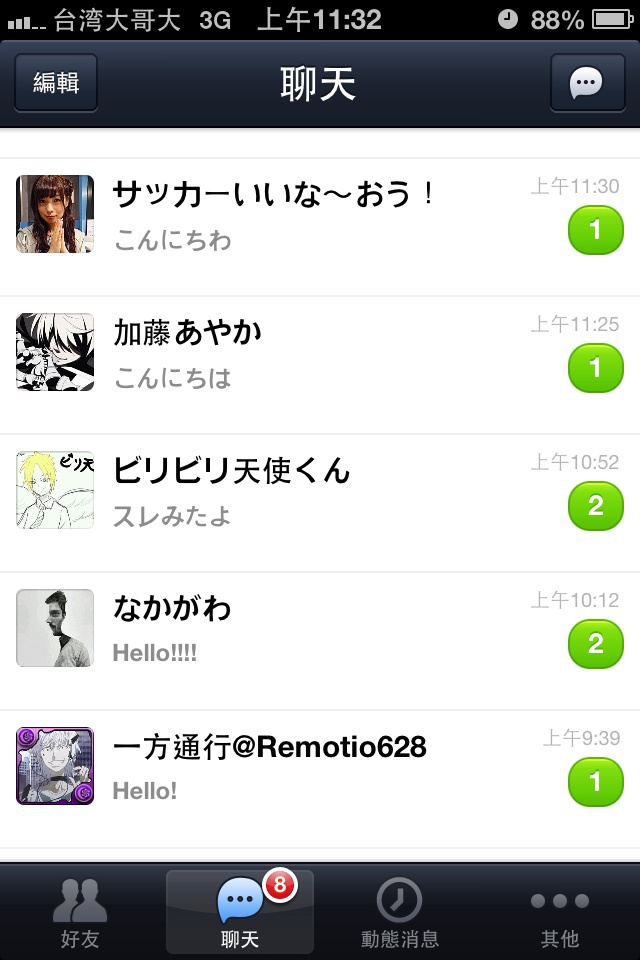Image resolution: width=640 pixels, height=960 pixels.
Task: Switch to the 好友 friends tab
Action: point(80,912)
